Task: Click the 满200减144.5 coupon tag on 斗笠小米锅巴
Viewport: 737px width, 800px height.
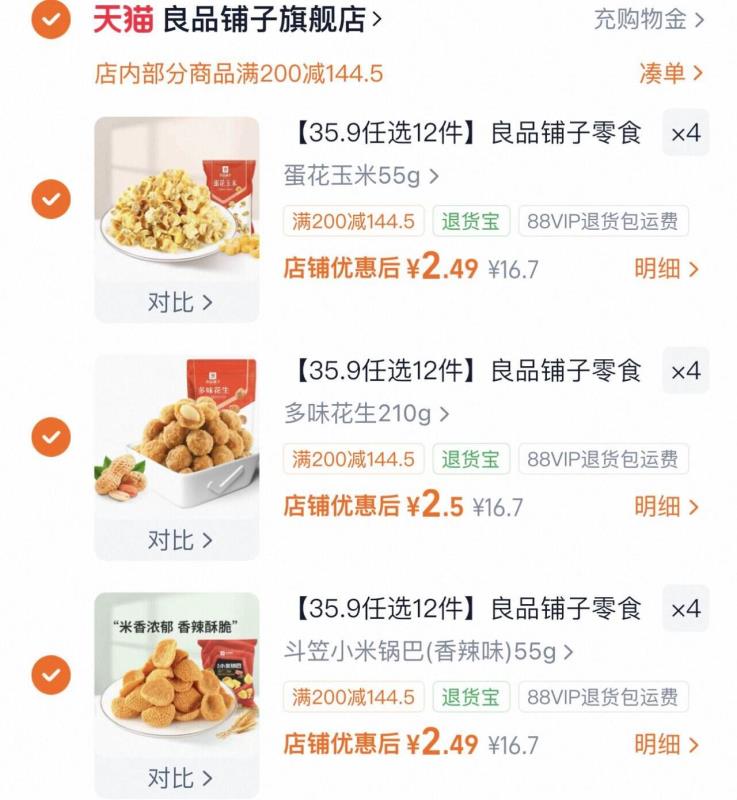Action: pyautogui.click(x=353, y=695)
